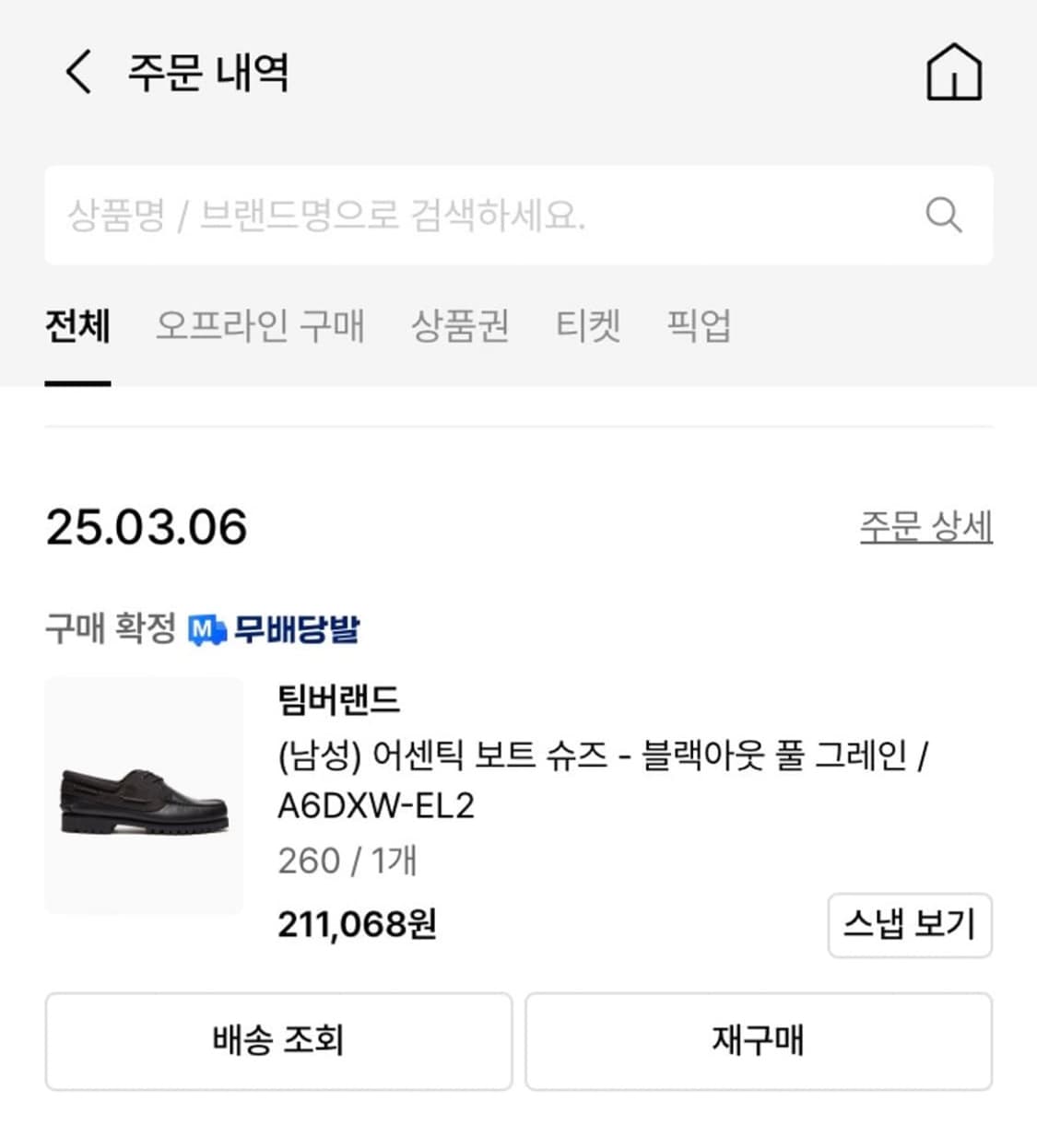Select the 오프라인 구매 tab
Viewport: 1037px width, 1148px height.
click(x=261, y=327)
